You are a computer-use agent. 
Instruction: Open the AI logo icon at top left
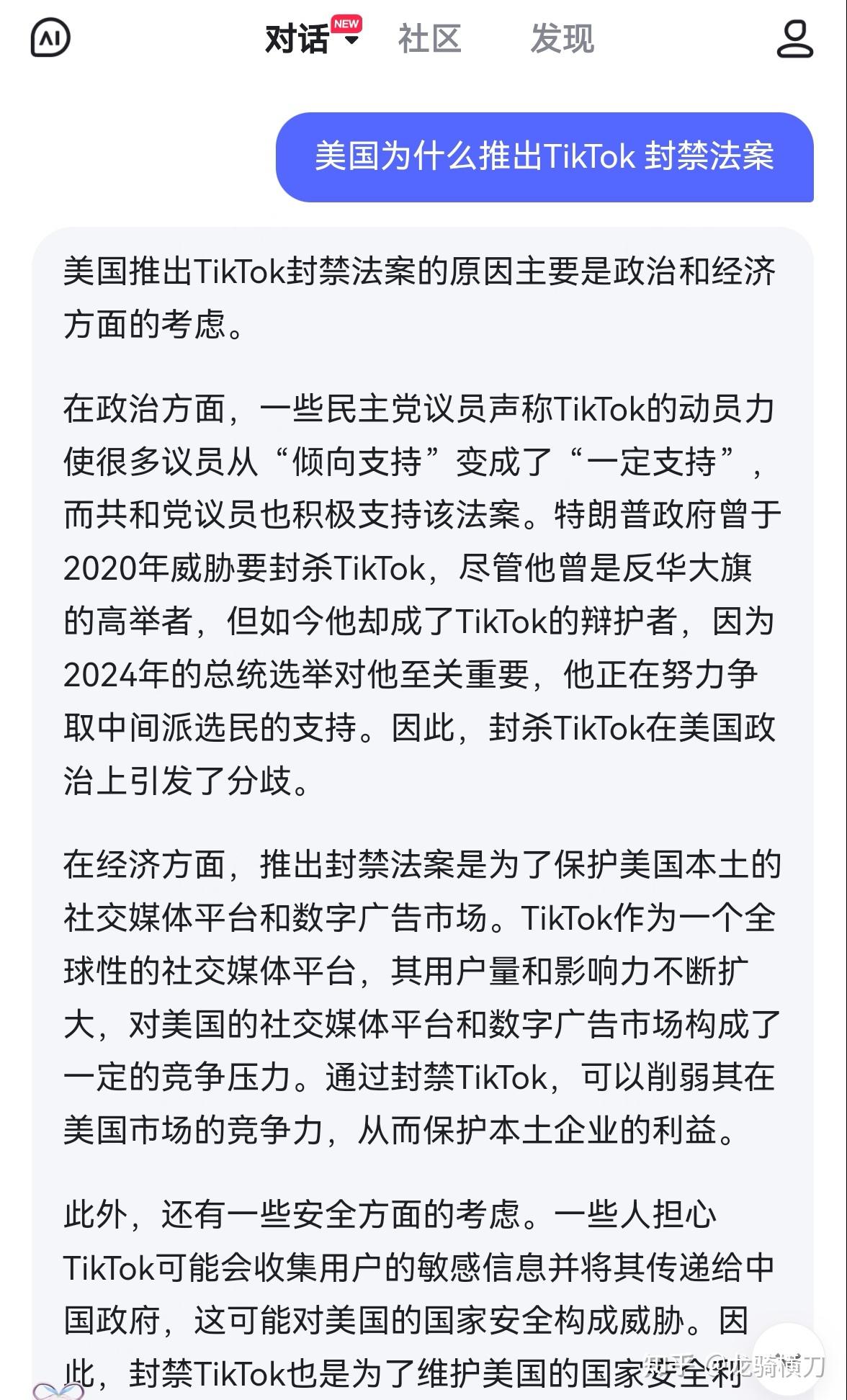coord(50,38)
